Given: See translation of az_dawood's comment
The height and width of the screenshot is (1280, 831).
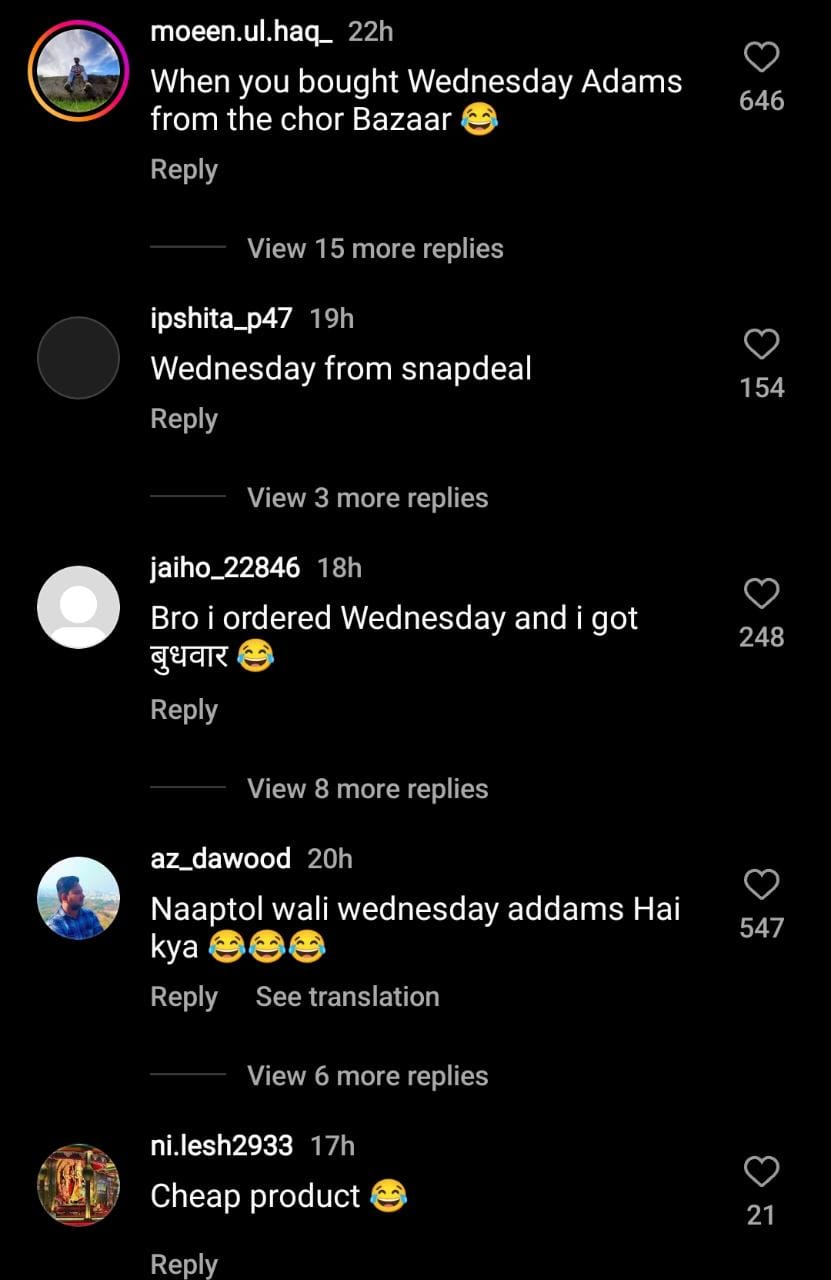Looking at the screenshot, I should [347, 997].
